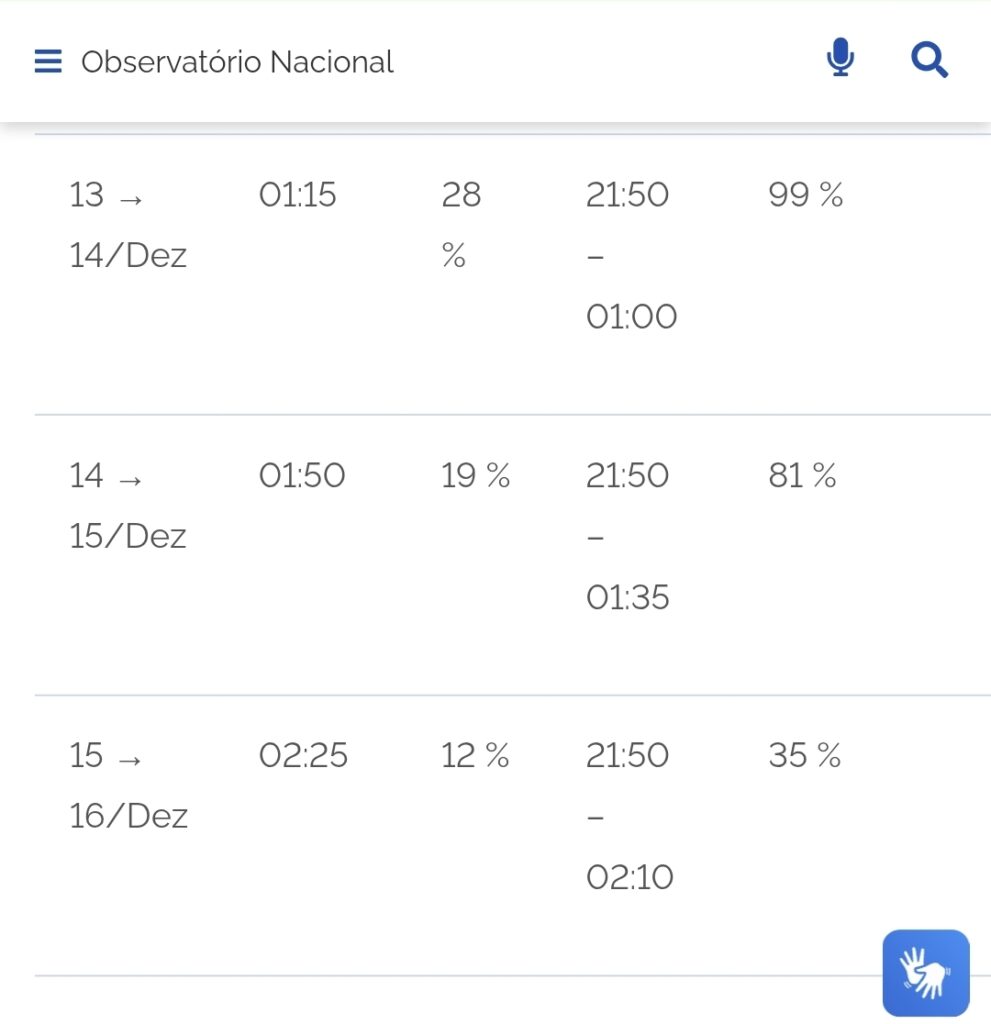Viewport: 991px width, 1024px height.
Task: Start voice search with the microphone
Action: pos(841,60)
